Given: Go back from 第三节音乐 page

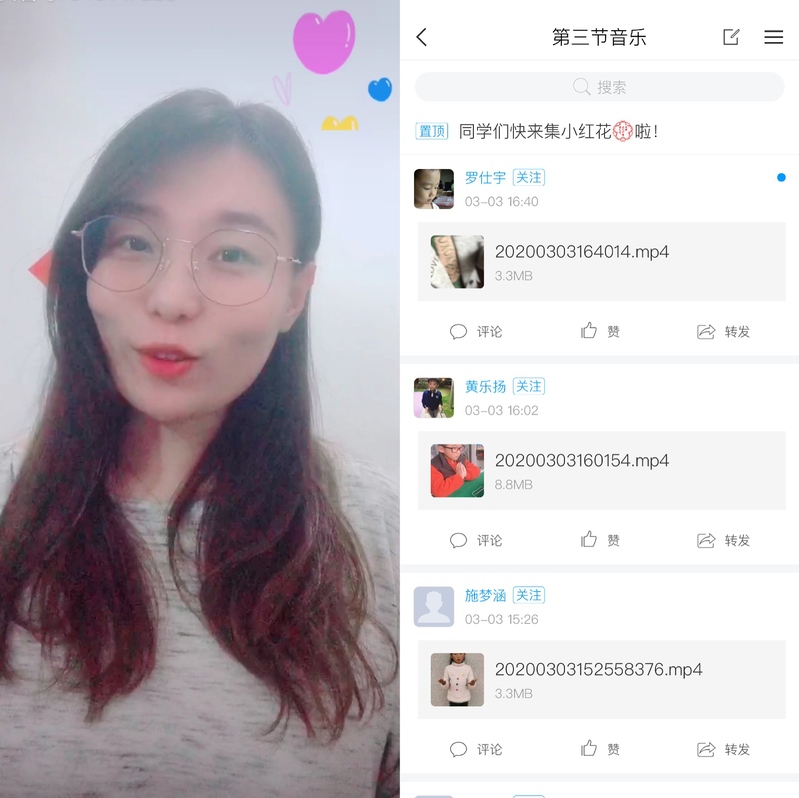Looking at the screenshot, I should point(422,37).
